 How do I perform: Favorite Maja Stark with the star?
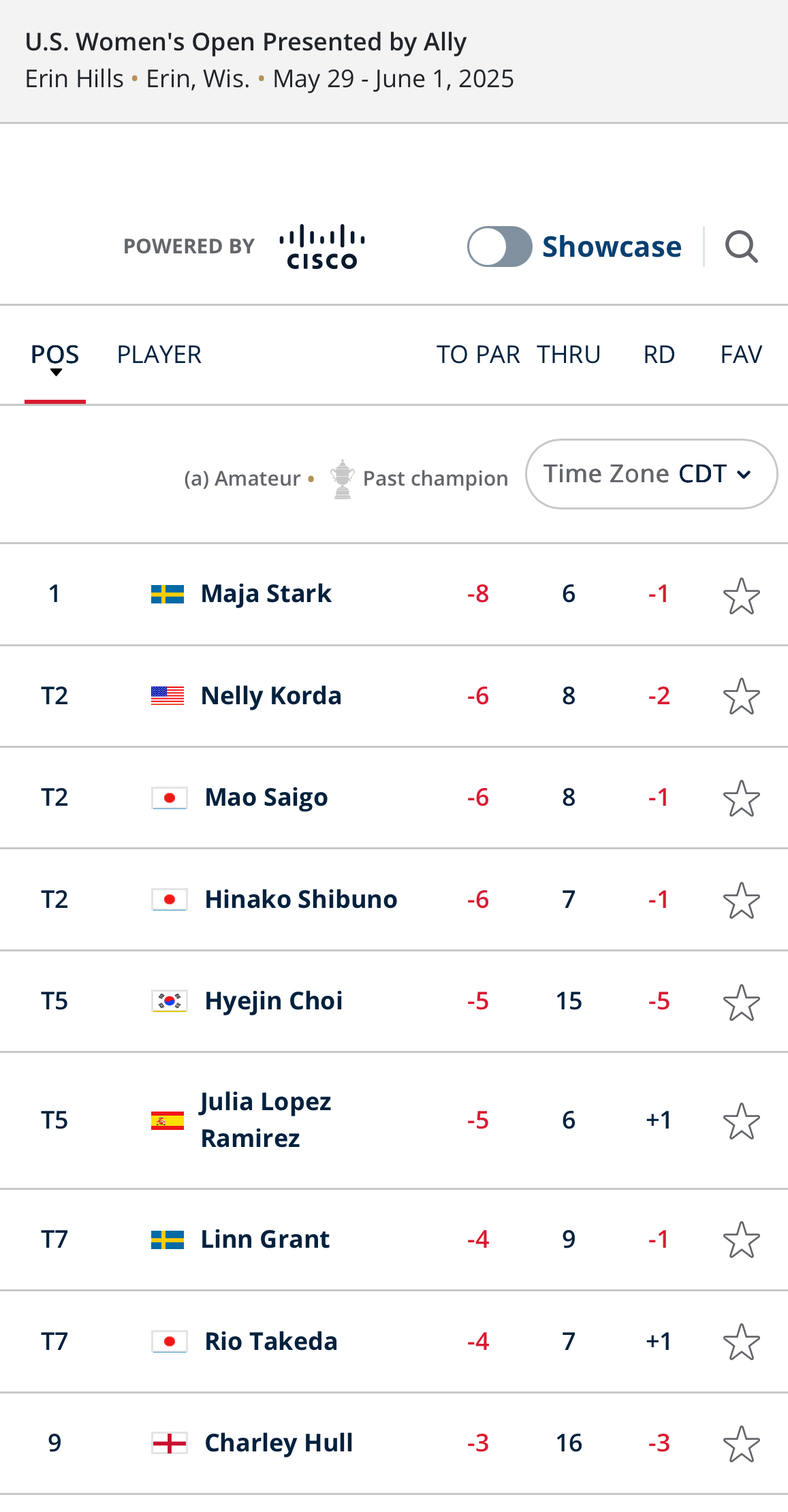[x=741, y=595]
